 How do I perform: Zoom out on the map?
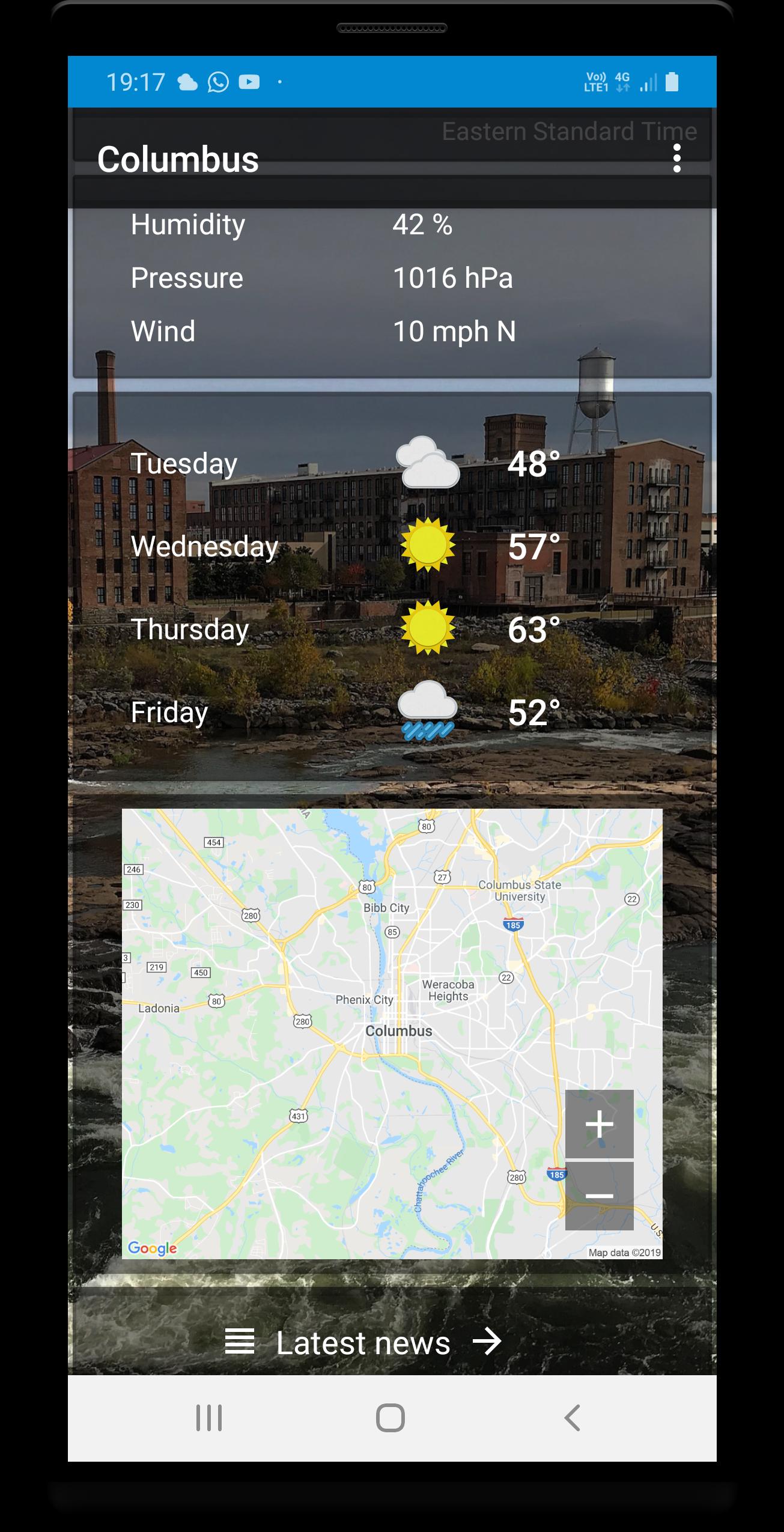coord(599,1195)
